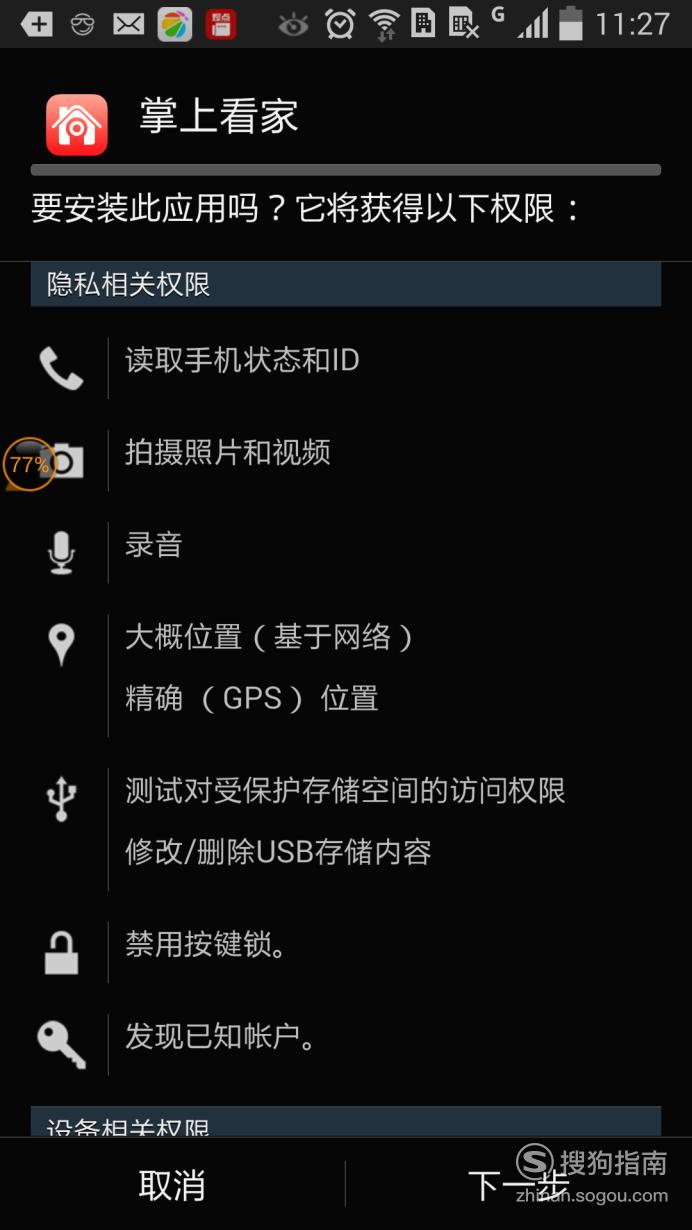Viewport: 692px width, 1230px height.
Task: Show info on 录音 permission
Action: point(154,545)
